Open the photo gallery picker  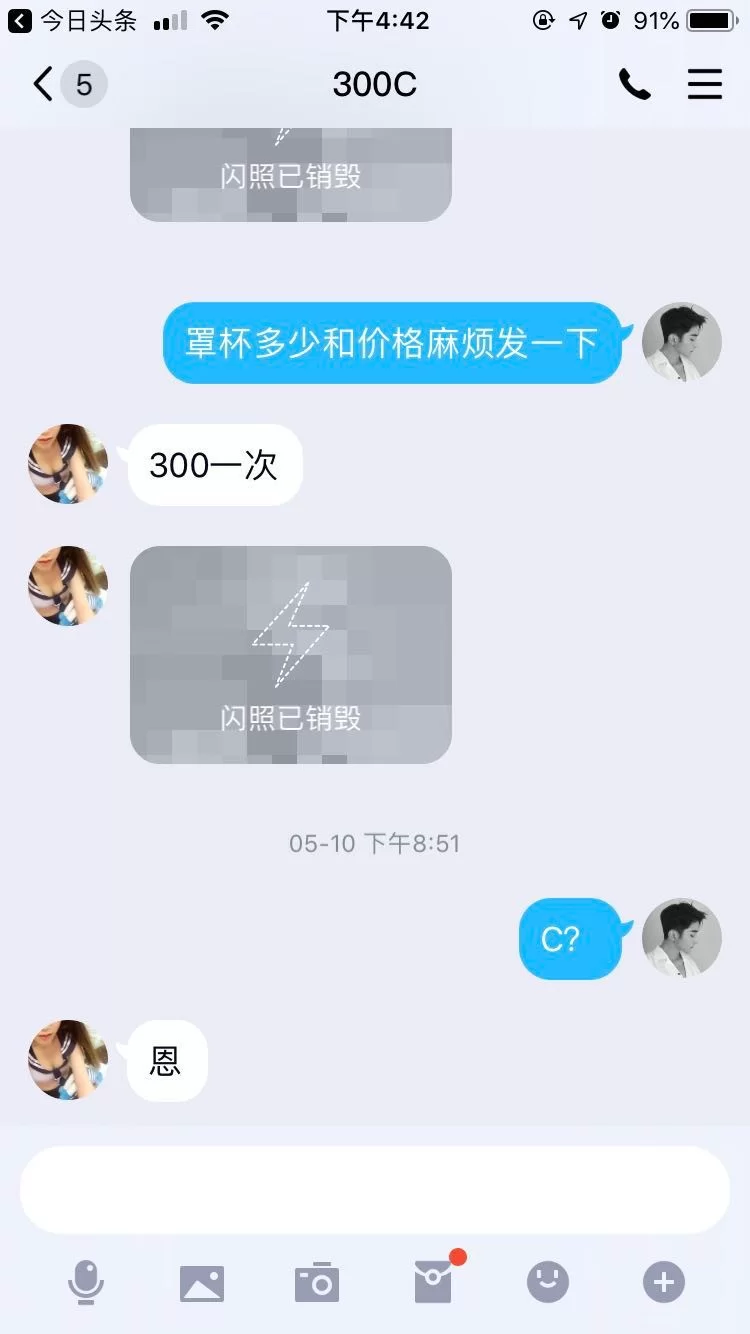pyautogui.click(x=201, y=1282)
